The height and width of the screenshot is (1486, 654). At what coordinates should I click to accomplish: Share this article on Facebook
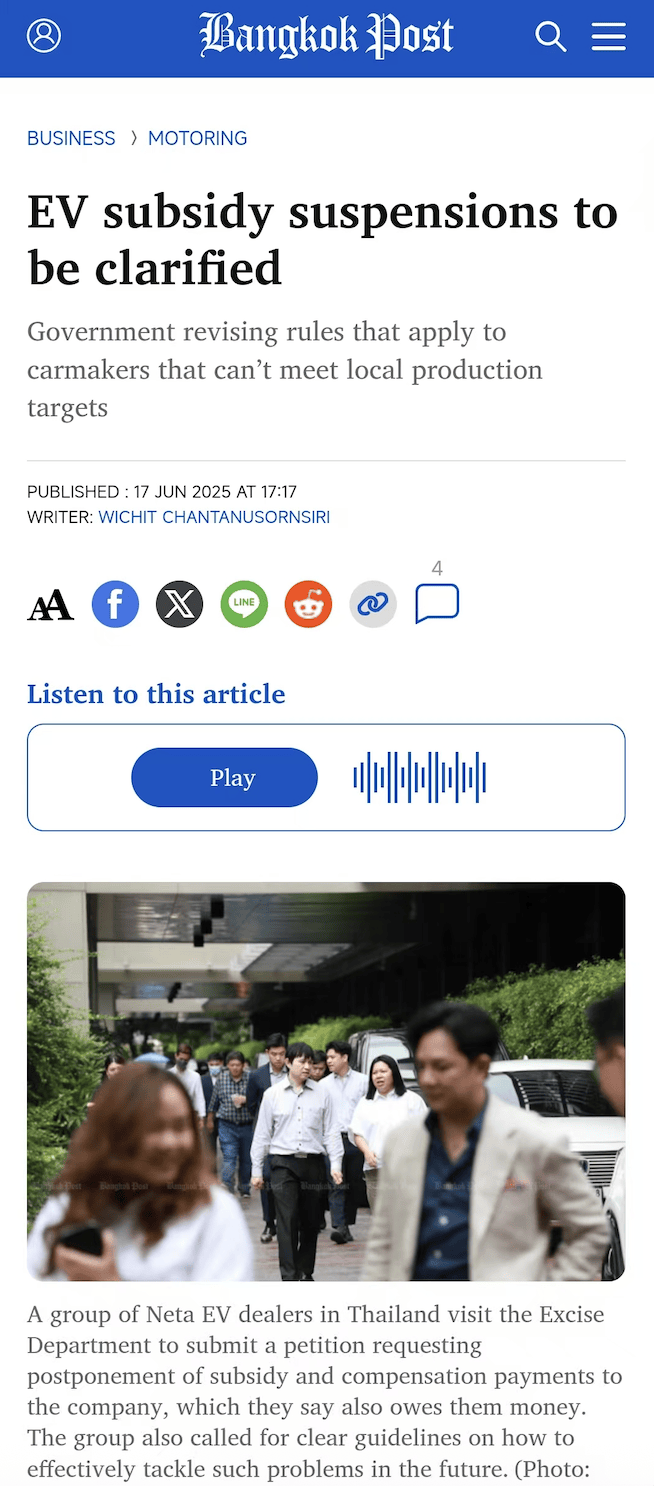point(115,605)
